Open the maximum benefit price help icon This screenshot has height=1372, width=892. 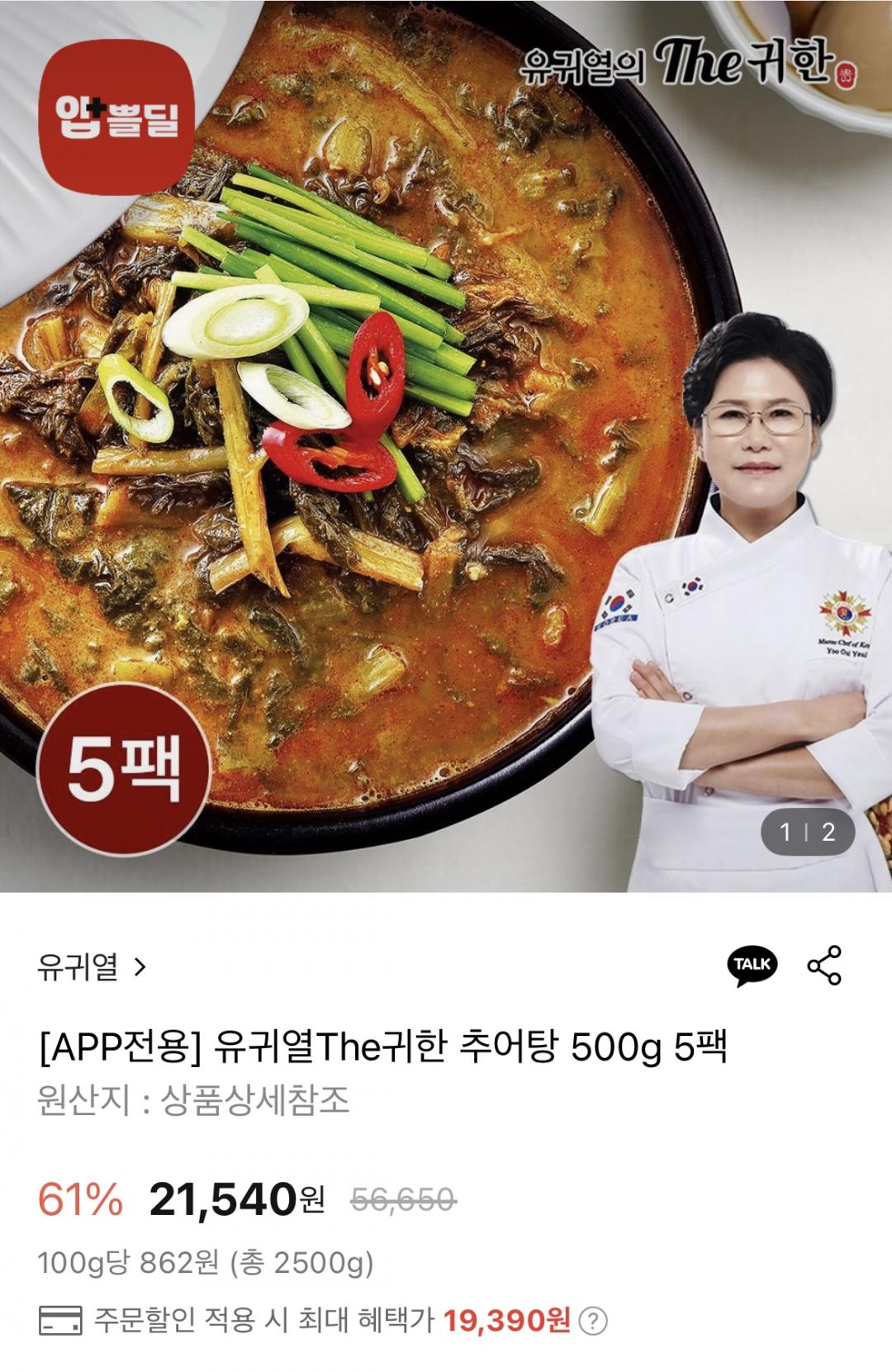pyautogui.click(x=592, y=1322)
